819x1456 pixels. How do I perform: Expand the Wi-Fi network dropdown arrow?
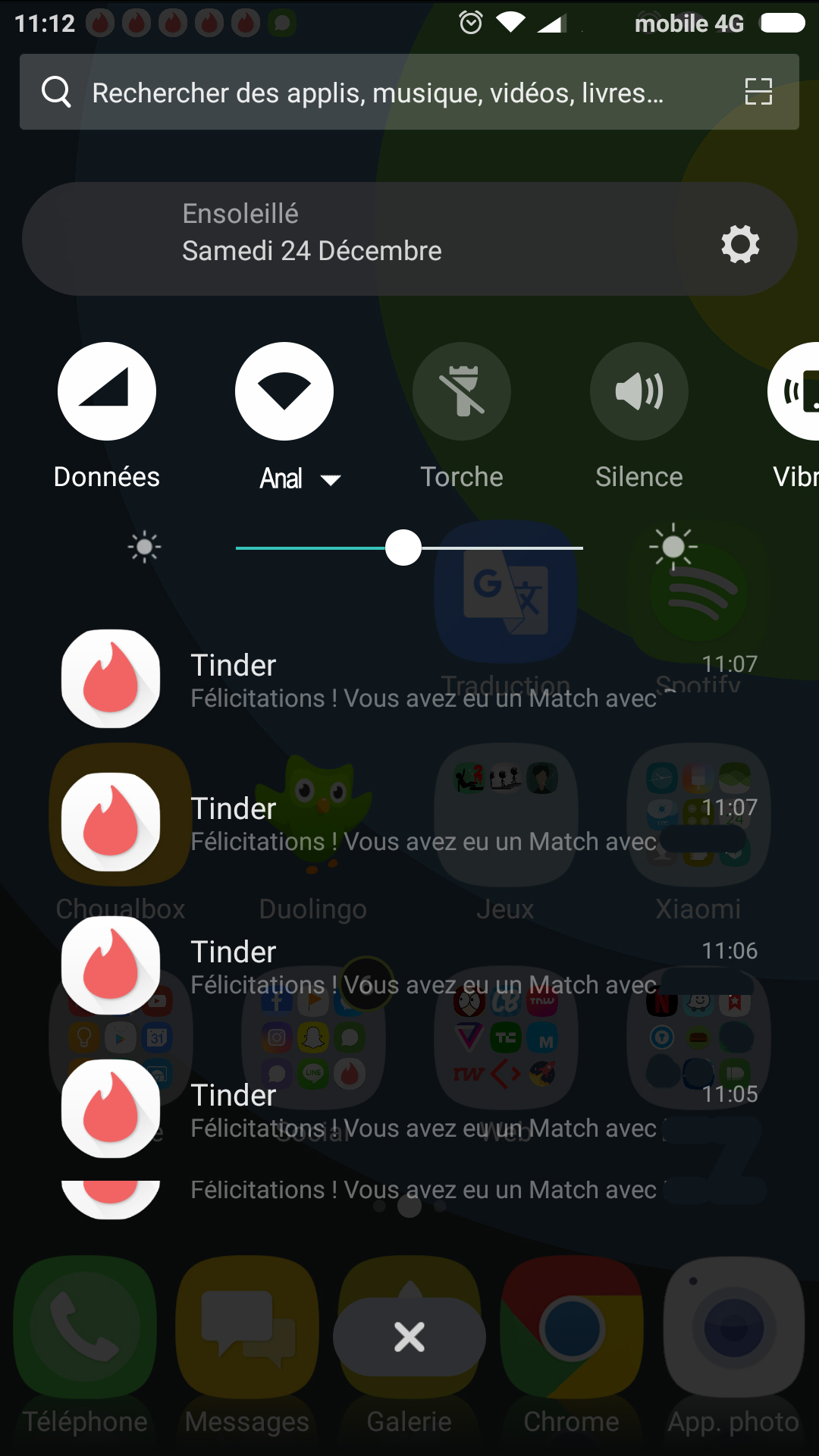click(331, 479)
